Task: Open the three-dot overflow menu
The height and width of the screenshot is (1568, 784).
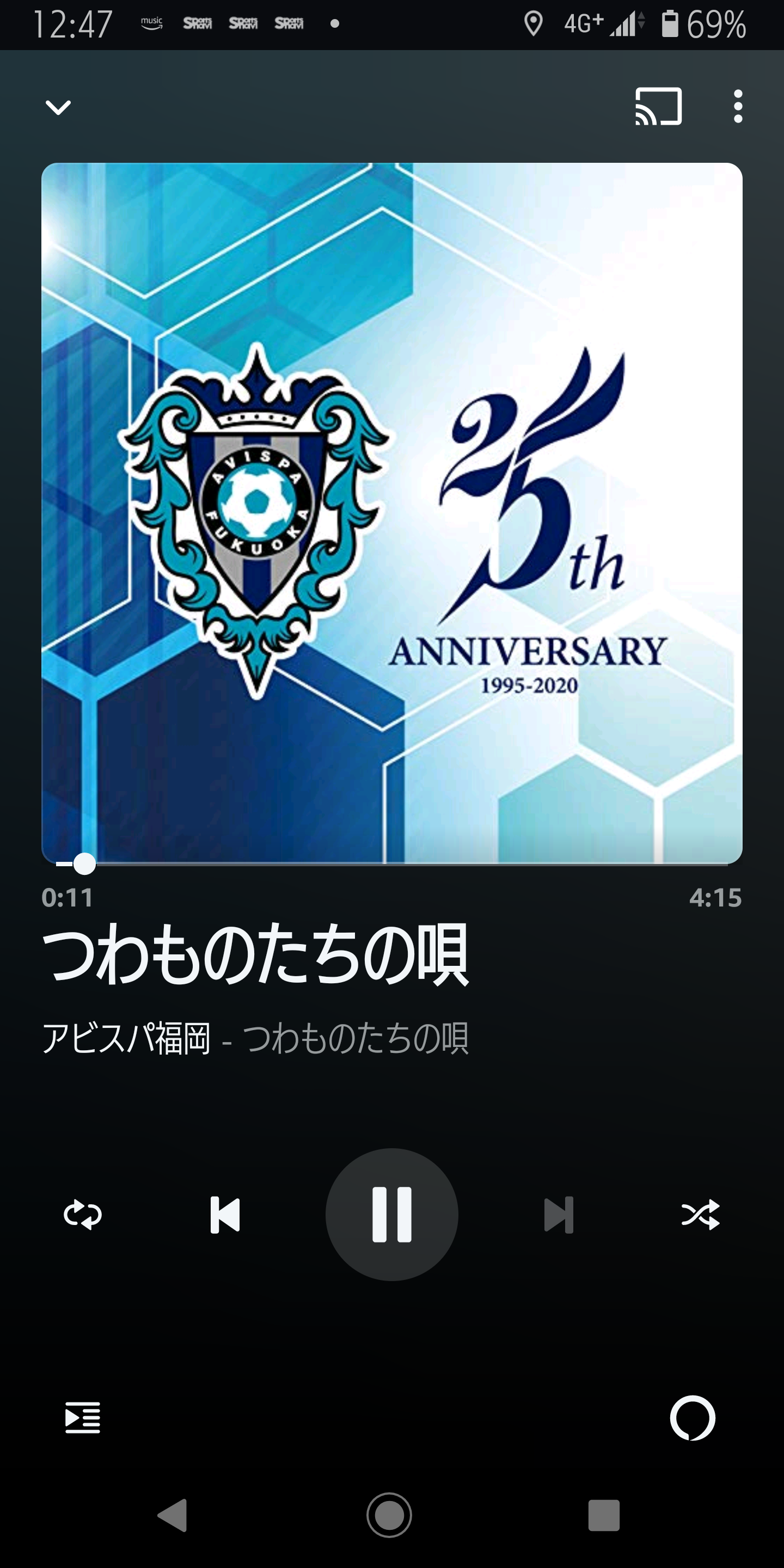Action: 738,107
